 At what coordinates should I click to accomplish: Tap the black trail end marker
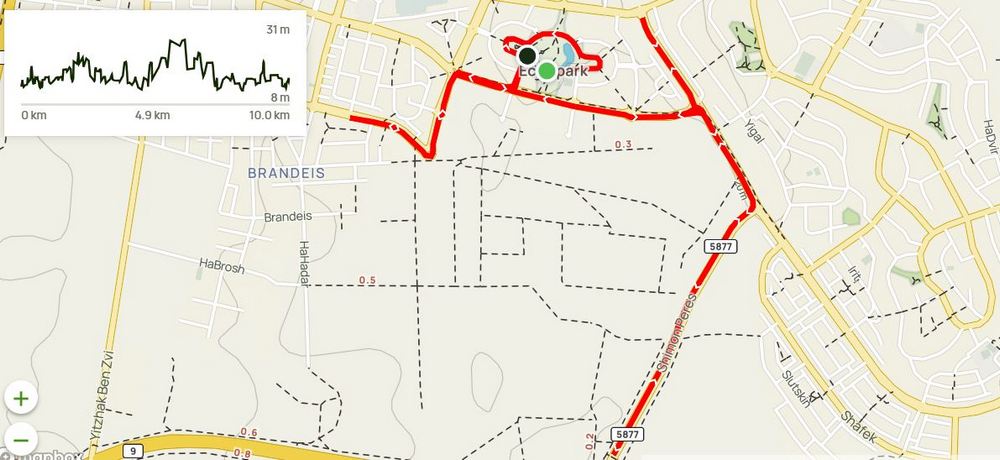[527, 56]
